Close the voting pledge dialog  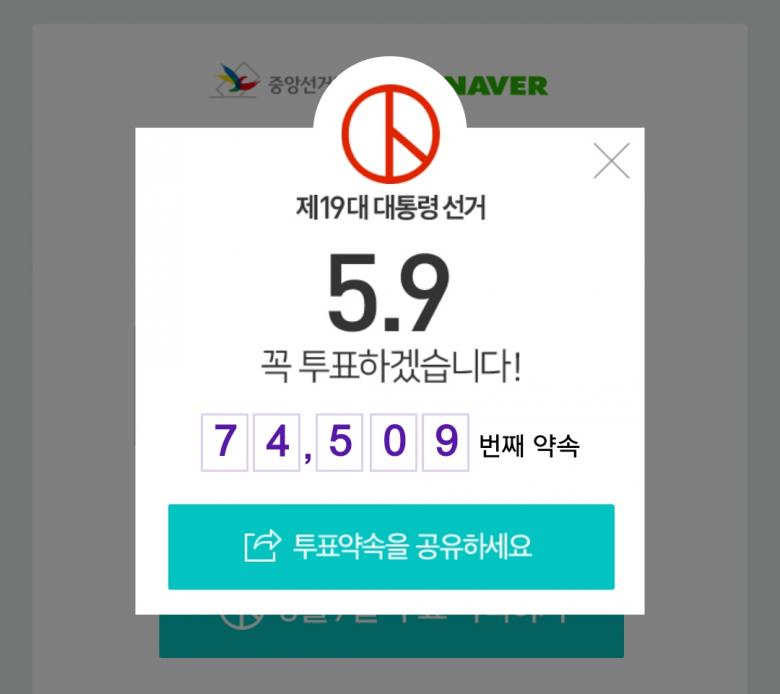(x=611, y=161)
